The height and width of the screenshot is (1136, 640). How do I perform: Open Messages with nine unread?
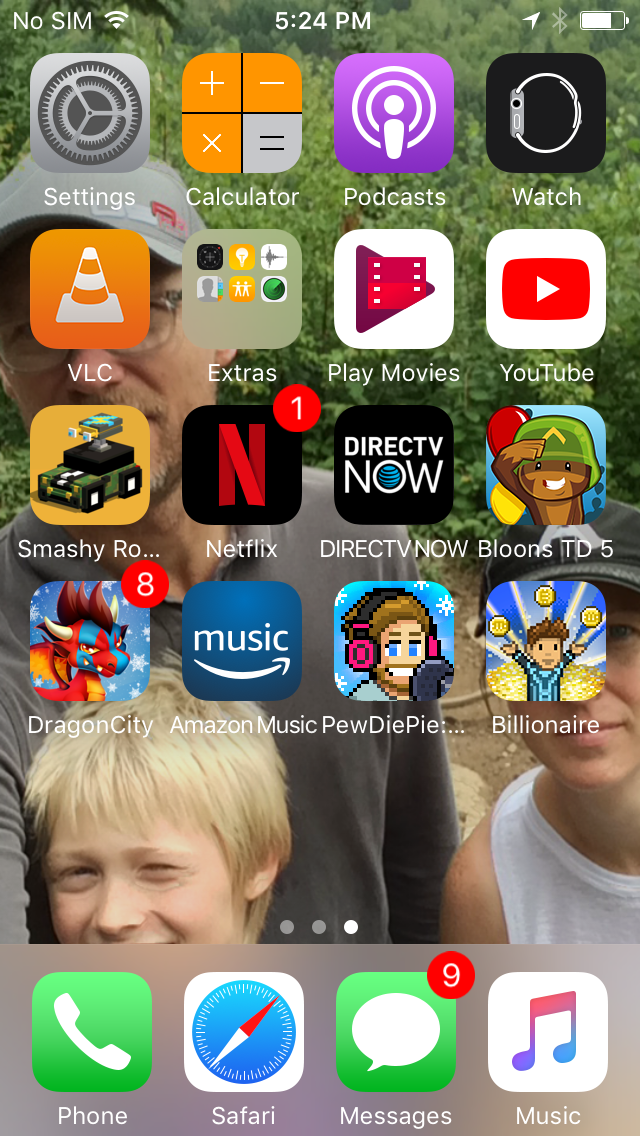click(396, 1032)
